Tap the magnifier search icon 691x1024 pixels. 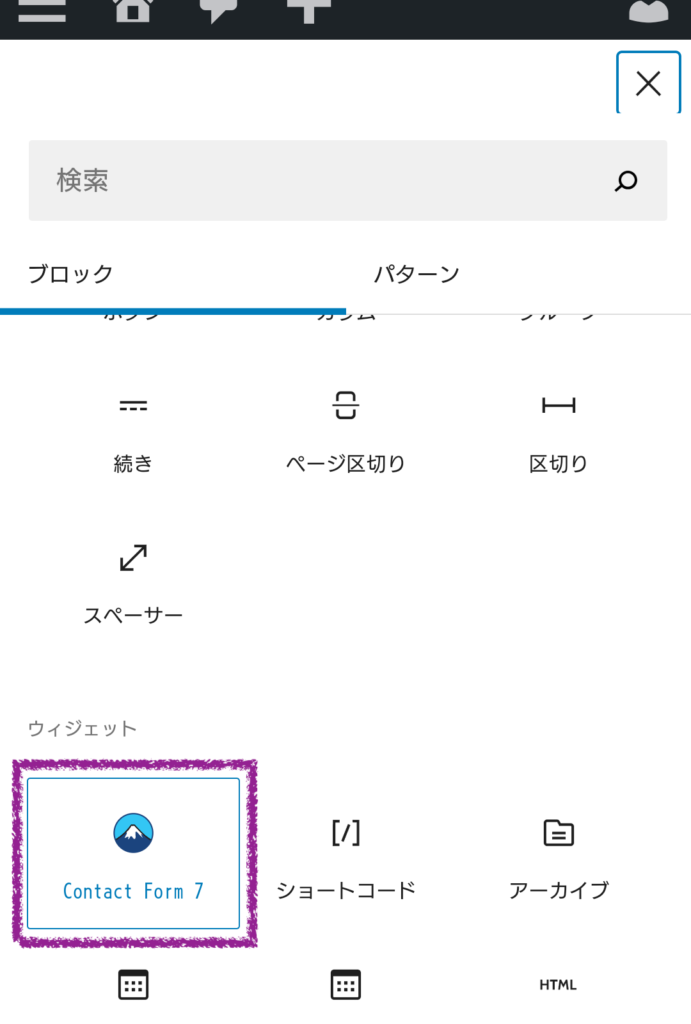tap(626, 181)
